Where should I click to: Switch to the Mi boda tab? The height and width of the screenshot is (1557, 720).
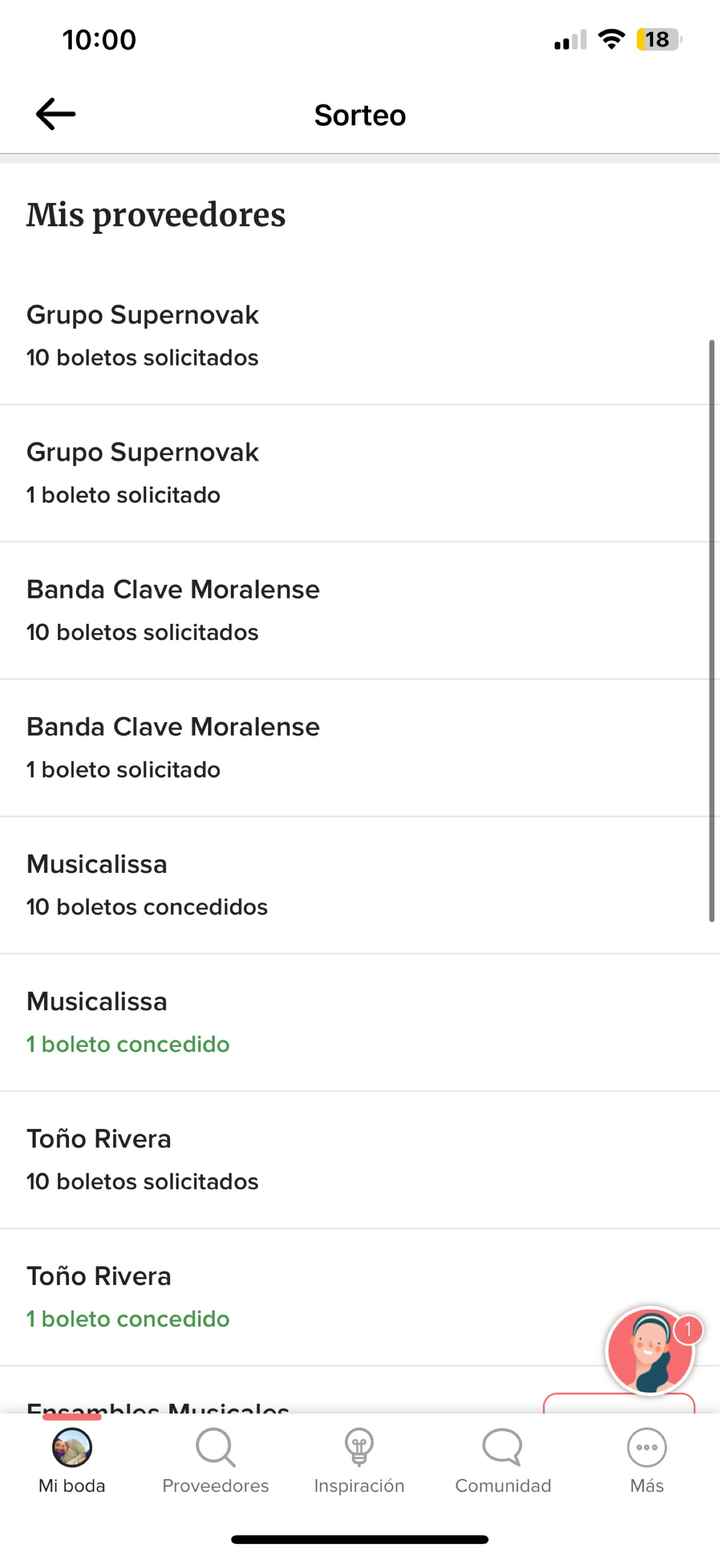coord(72,1459)
